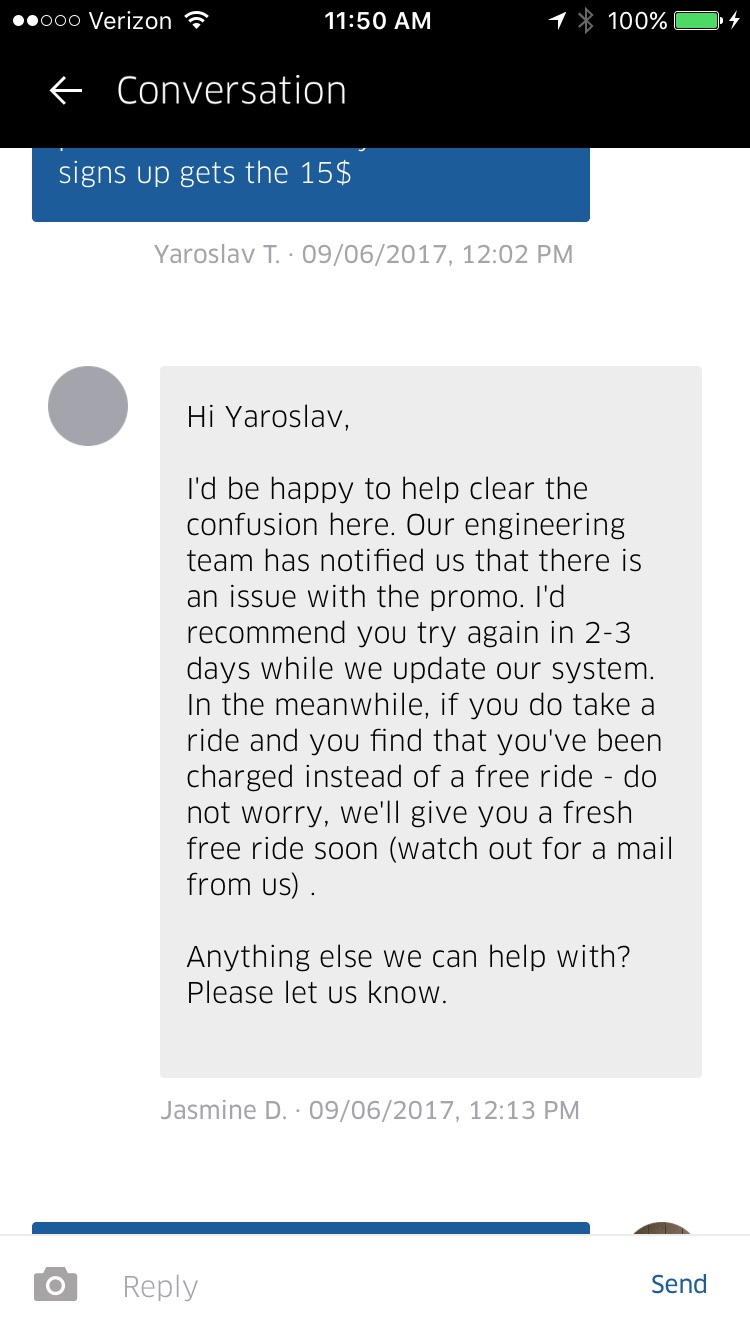Tap the Yaroslav T. timestamp line
750x1334 pixels.
tap(364, 254)
